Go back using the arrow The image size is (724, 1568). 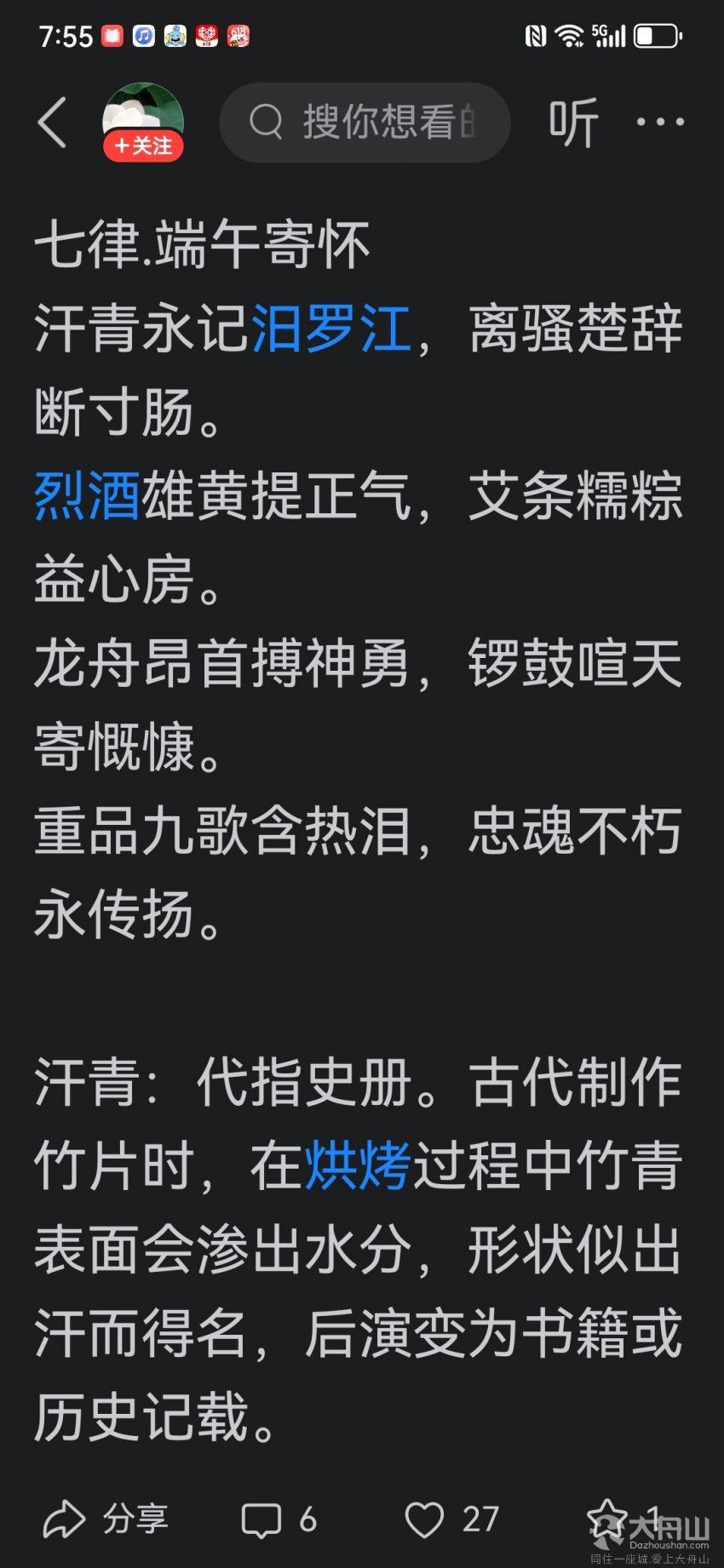tap(53, 123)
